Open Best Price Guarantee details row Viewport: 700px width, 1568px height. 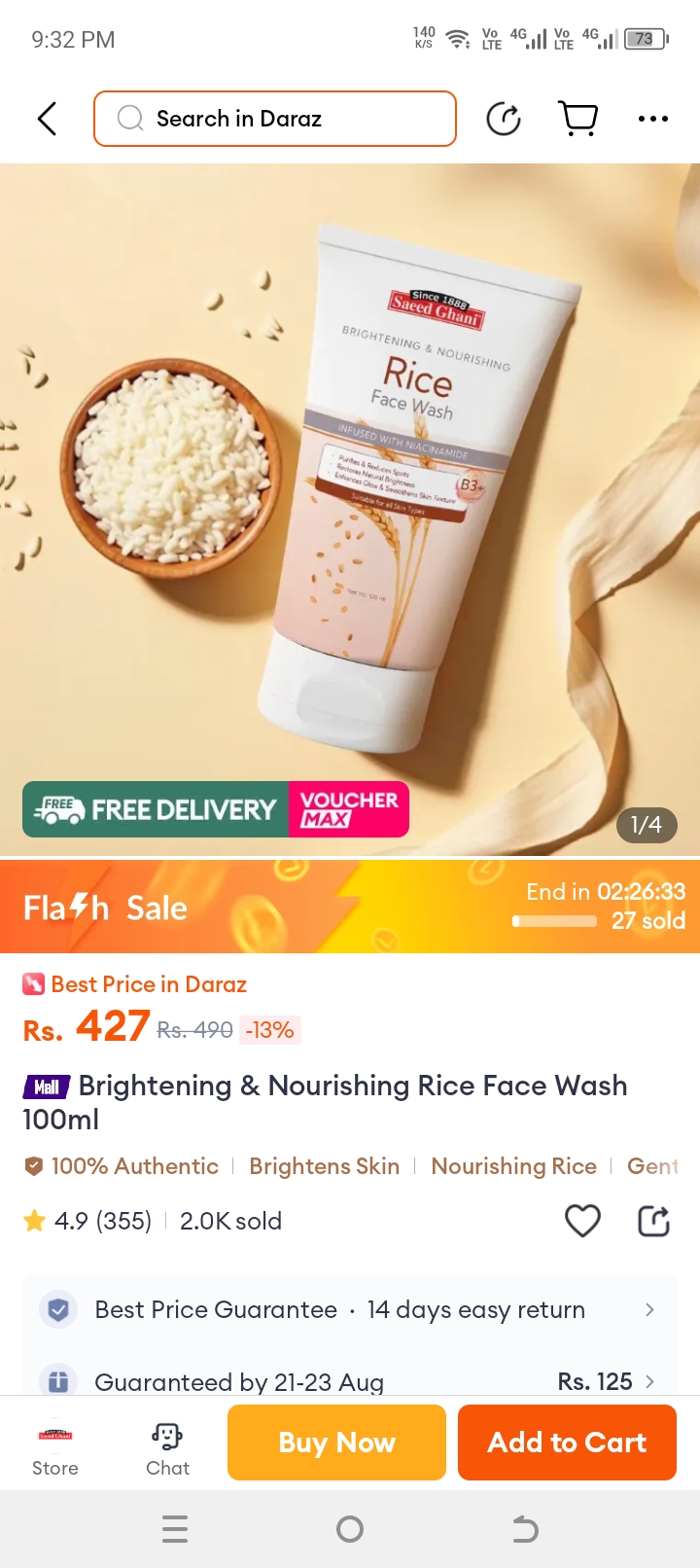pyautogui.click(x=350, y=1310)
